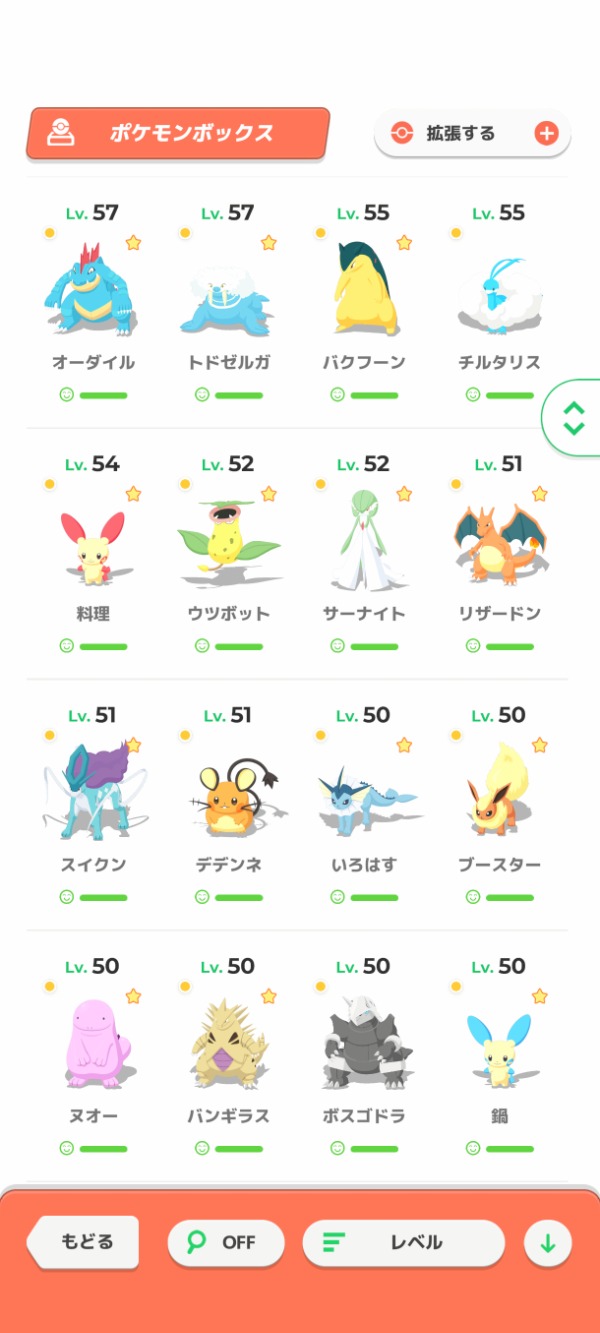Reverse sort direction with the down arrow

[547, 1243]
